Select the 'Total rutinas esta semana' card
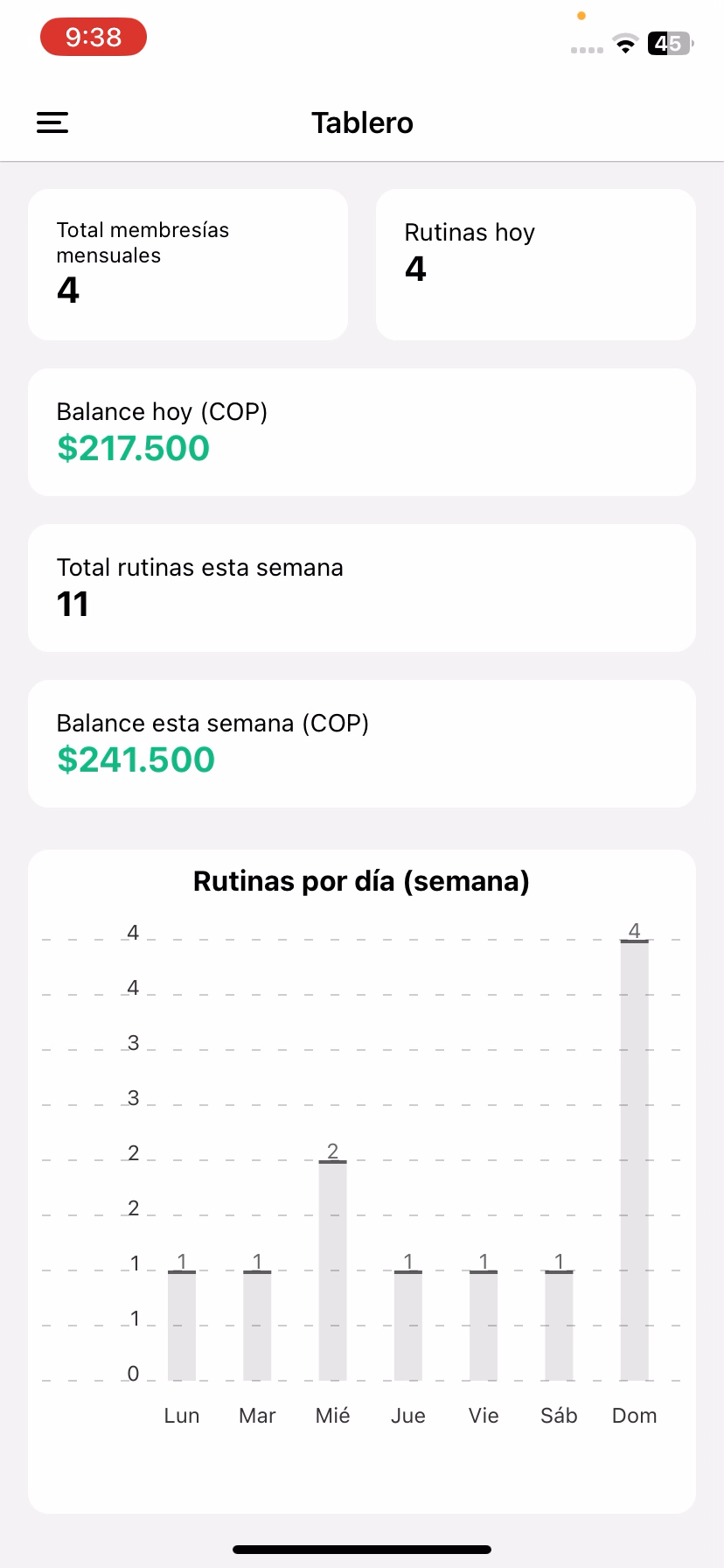The image size is (724, 1568). tap(361, 587)
